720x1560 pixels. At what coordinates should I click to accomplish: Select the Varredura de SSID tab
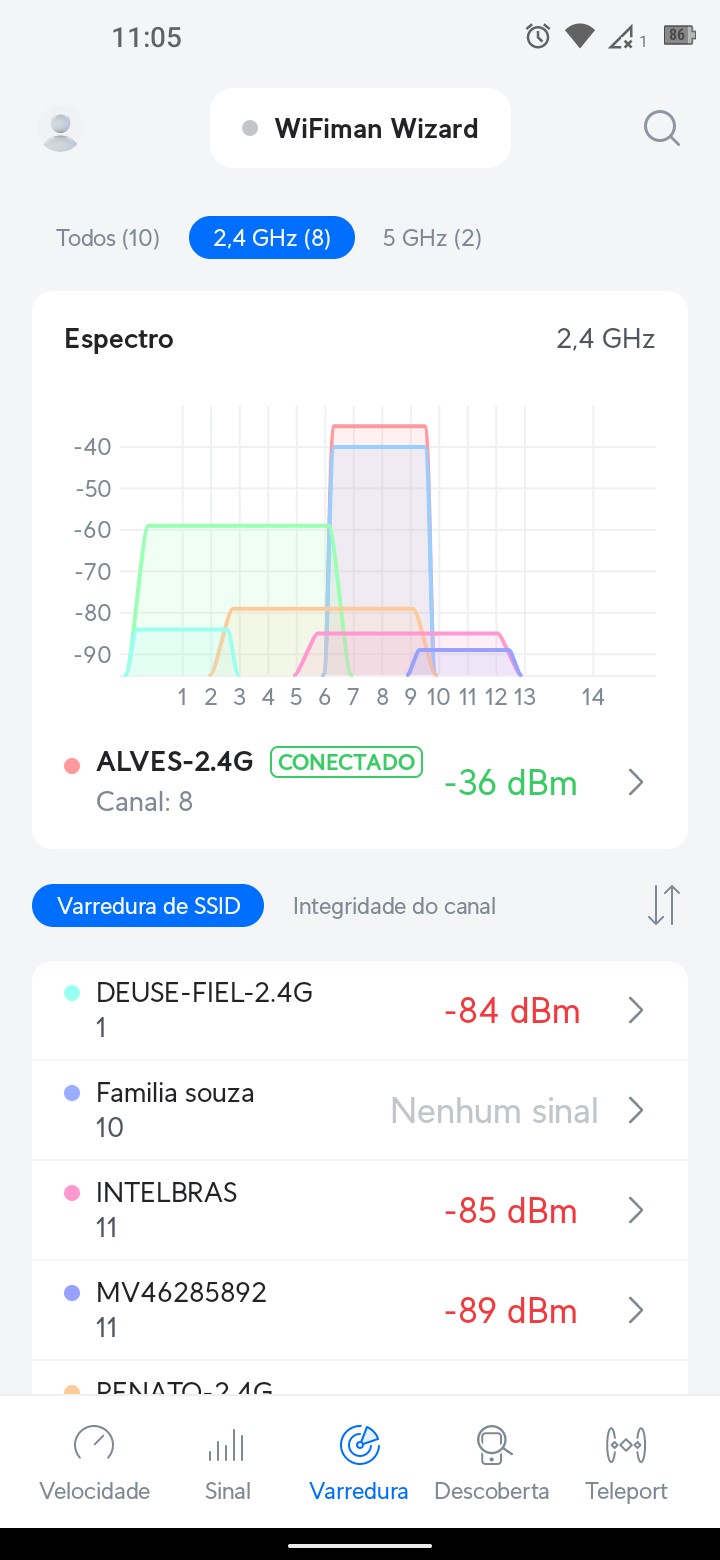[x=149, y=906]
